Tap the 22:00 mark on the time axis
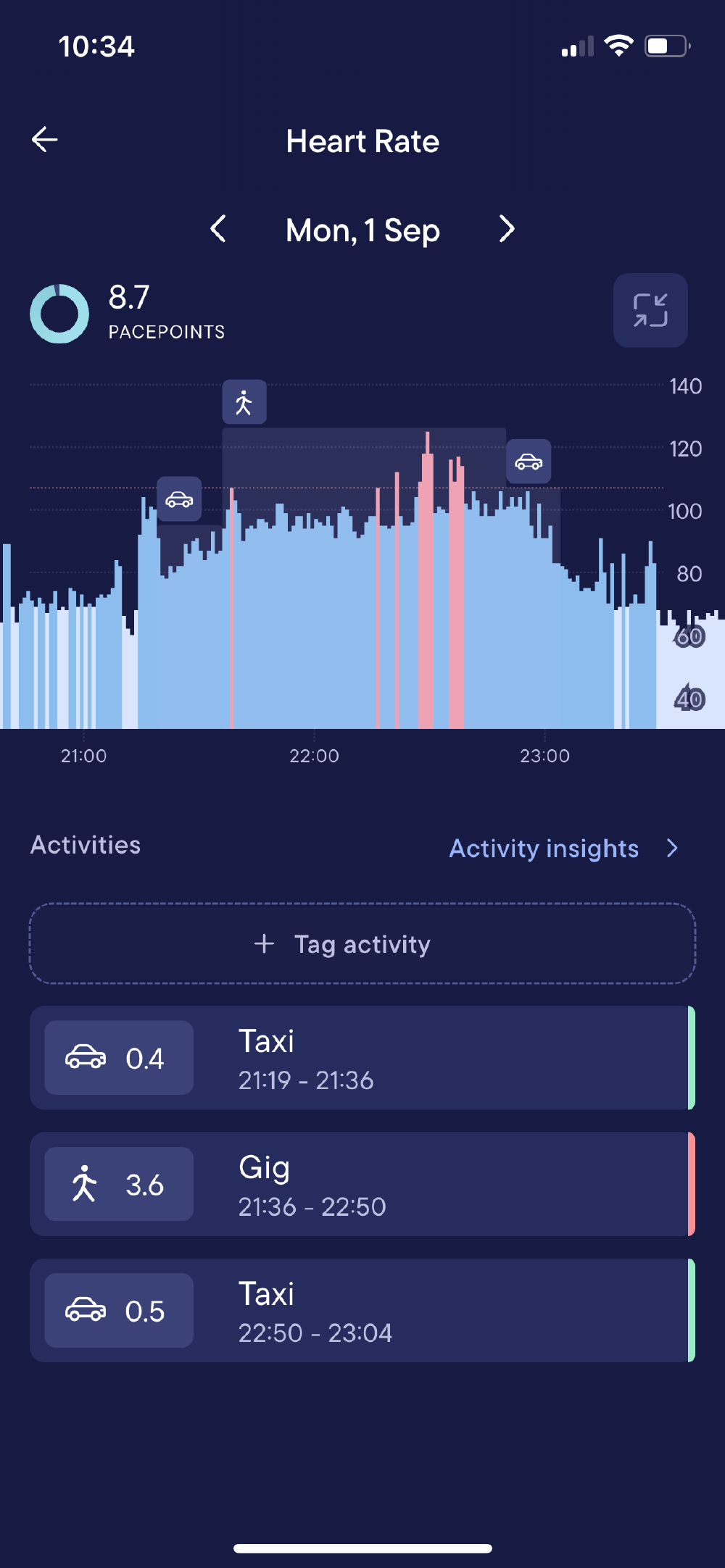Viewport: 725px width, 1568px height. tap(315, 756)
